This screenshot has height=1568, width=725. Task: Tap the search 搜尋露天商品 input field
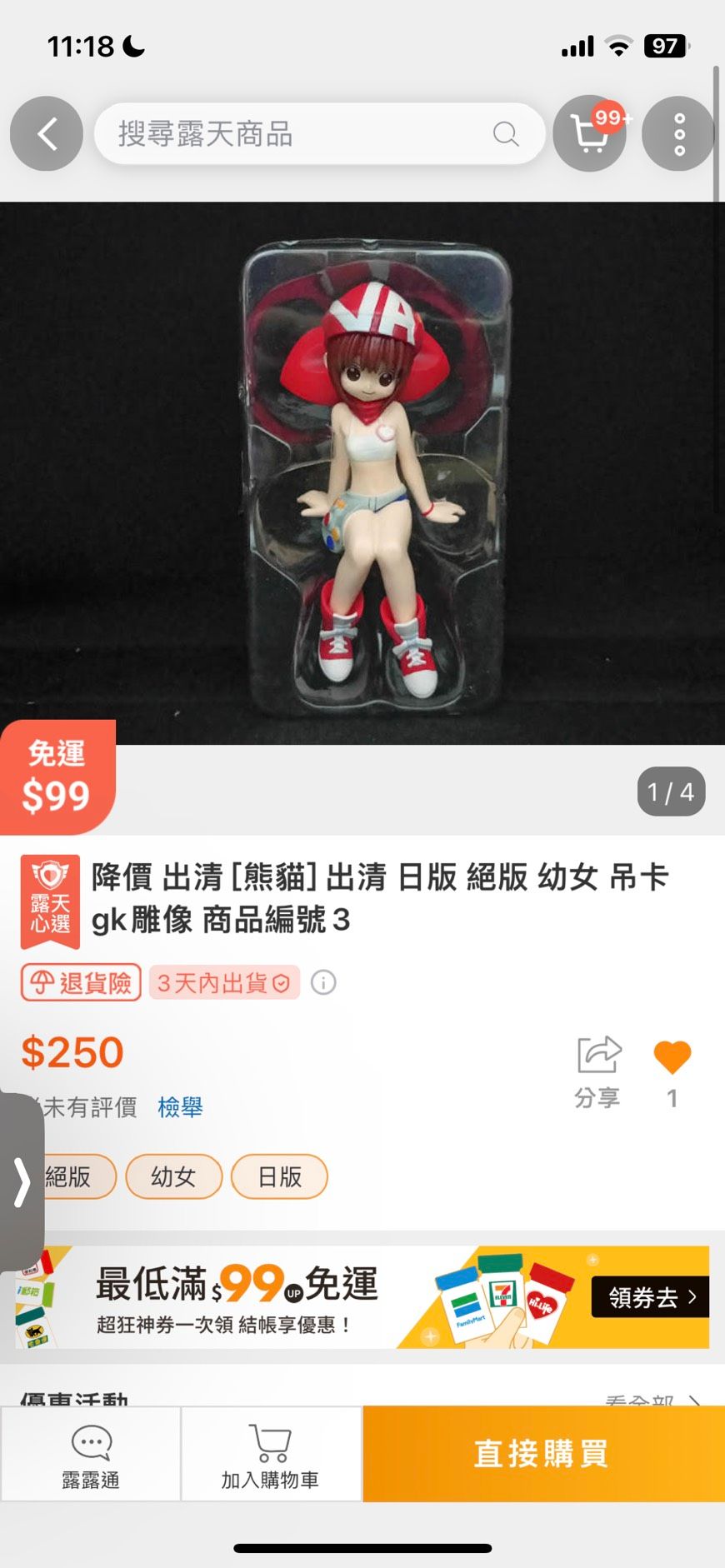click(300, 133)
